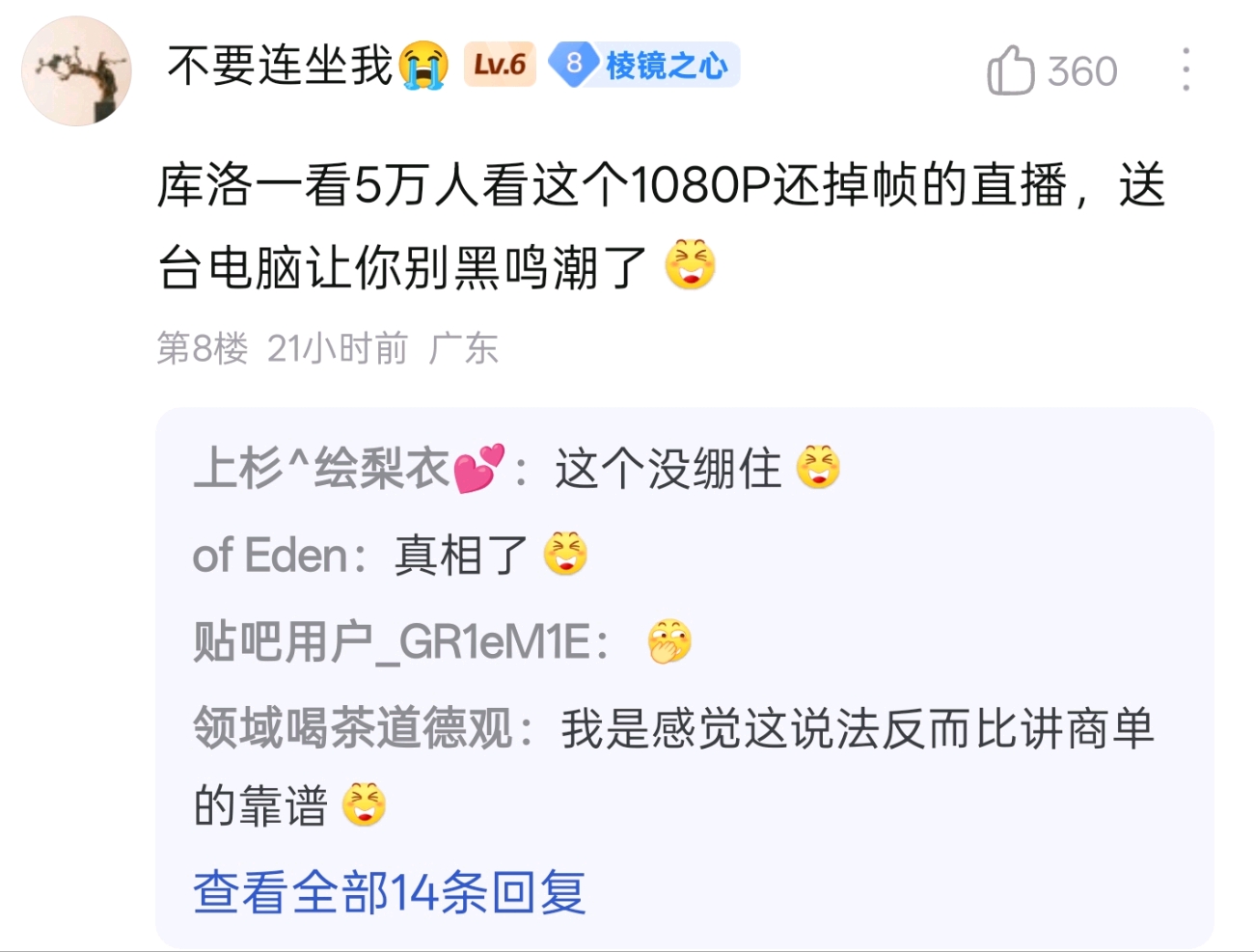
Task: Open the 棱镜之心 badge
Action: tap(644, 65)
